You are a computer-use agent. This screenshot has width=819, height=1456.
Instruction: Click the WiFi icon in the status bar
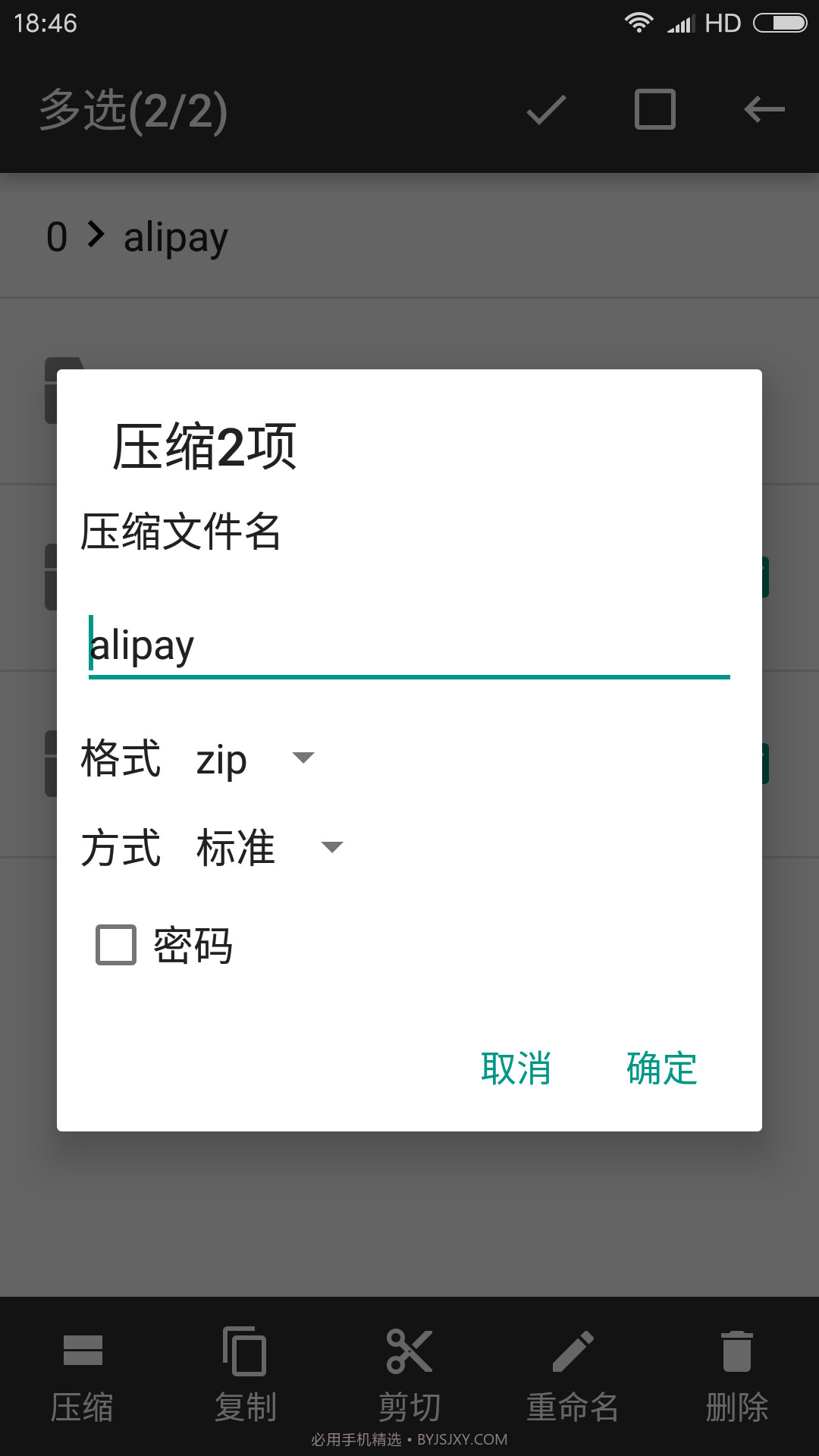pyautogui.click(x=639, y=23)
